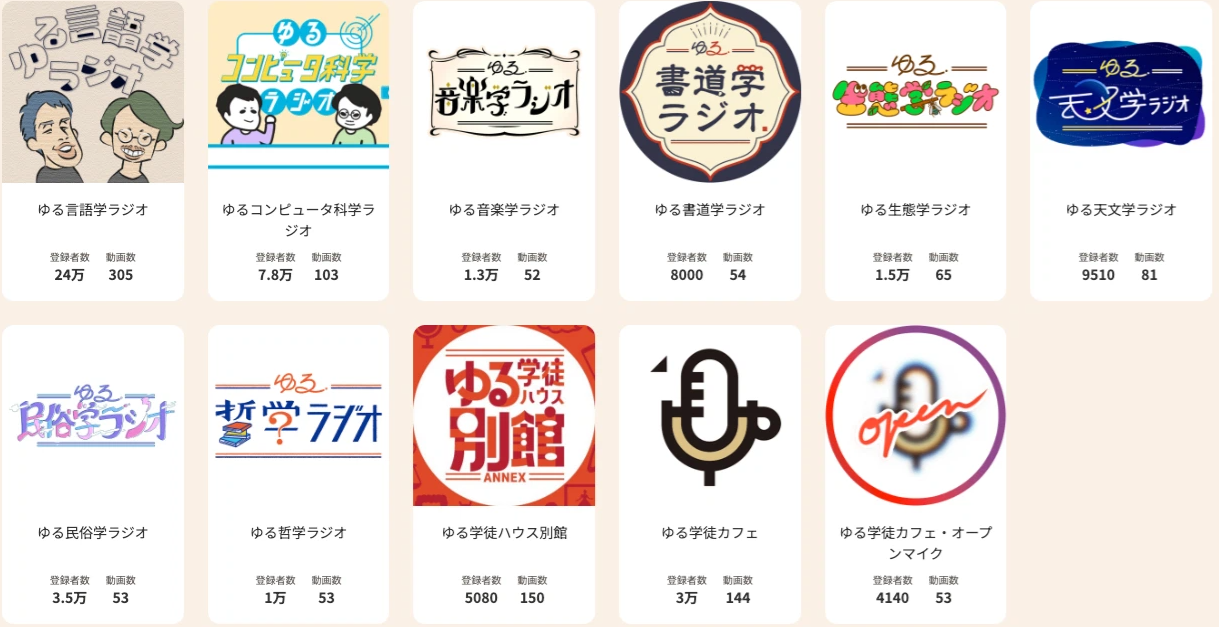1219x627 pixels.
Task: Open the ゆるコンピュータ科学ラジオ card
Action: pos(298,150)
